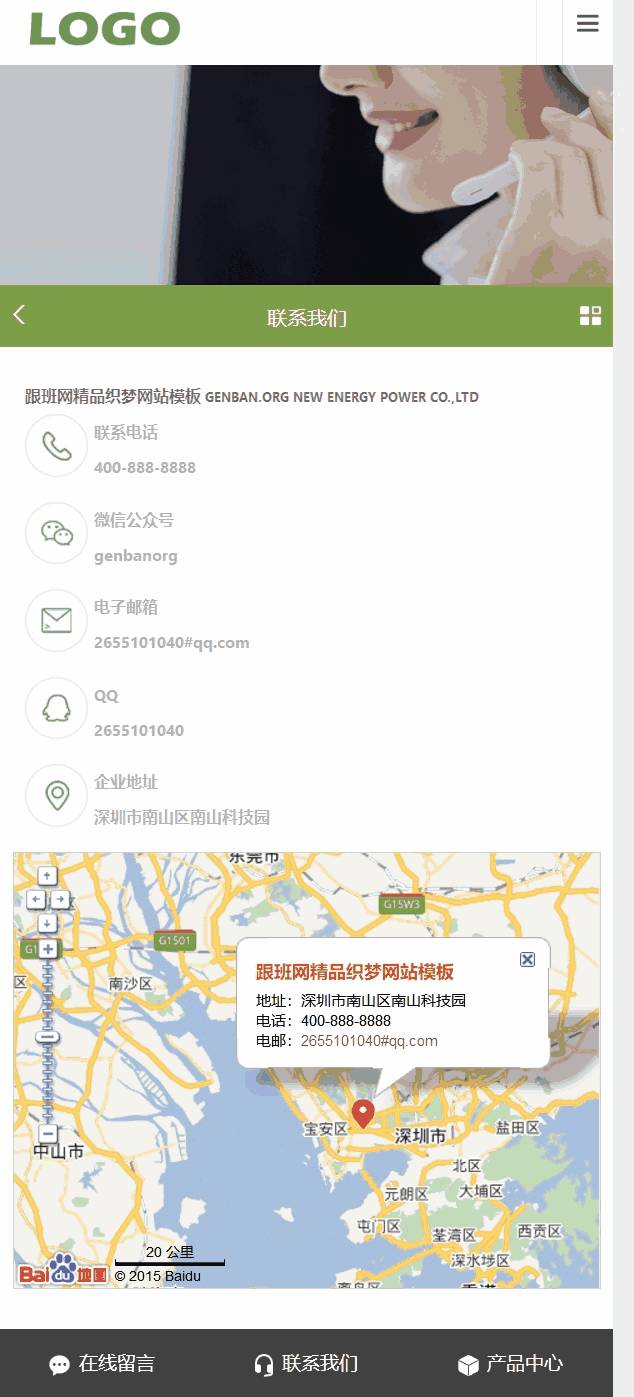This screenshot has width=634, height=1397.
Task: Open 在线留言 in bottom bar
Action: (x=102, y=1363)
